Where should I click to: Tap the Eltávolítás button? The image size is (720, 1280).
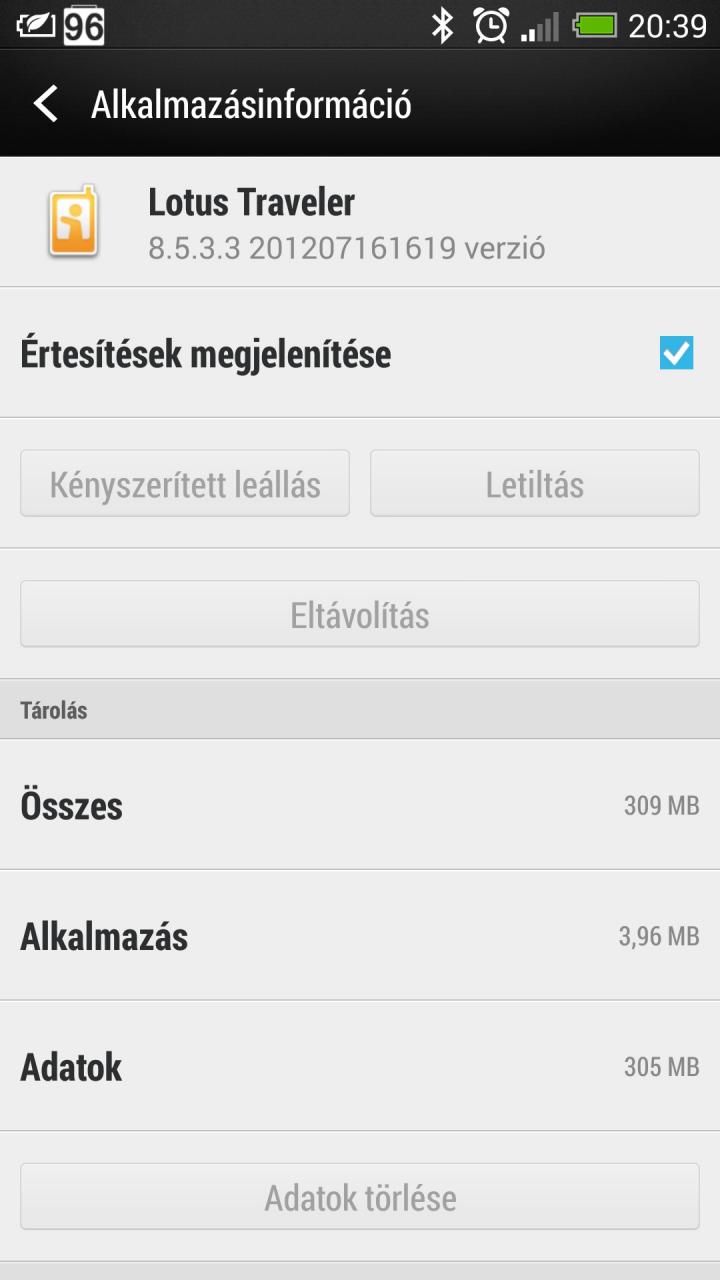click(x=360, y=614)
